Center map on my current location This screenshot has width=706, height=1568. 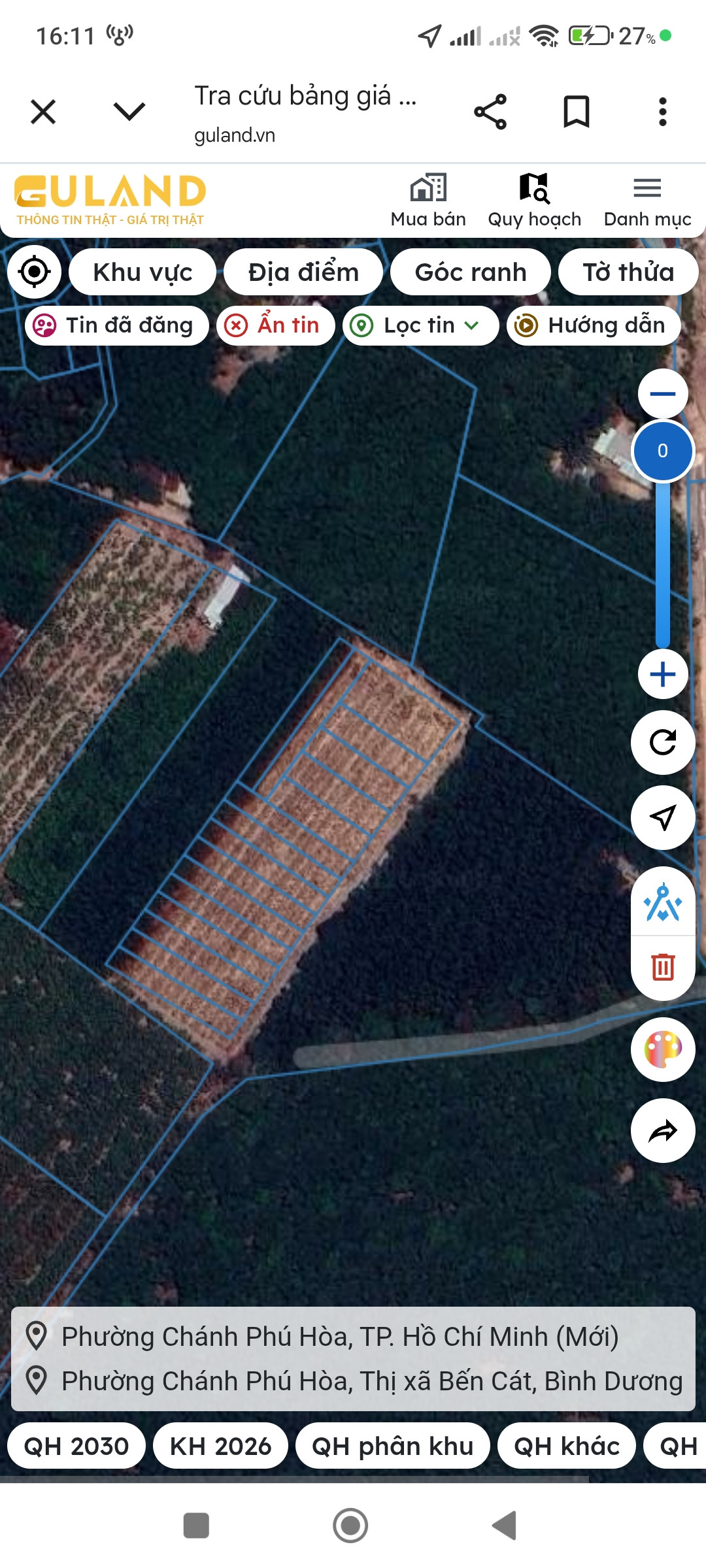34,272
